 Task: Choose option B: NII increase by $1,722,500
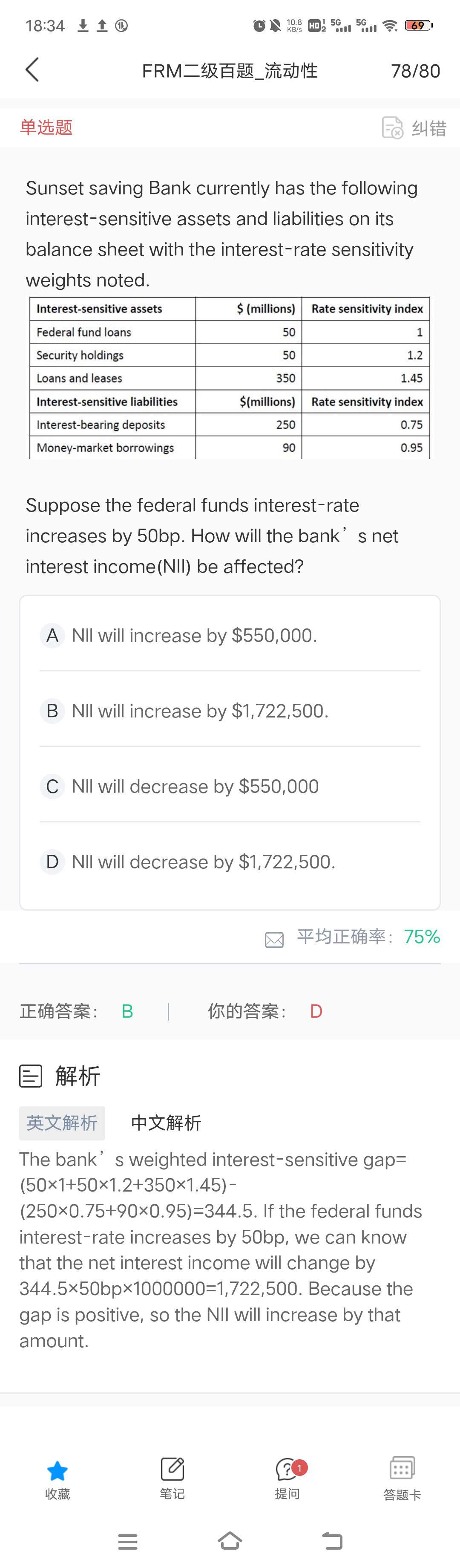pos(200,711)
